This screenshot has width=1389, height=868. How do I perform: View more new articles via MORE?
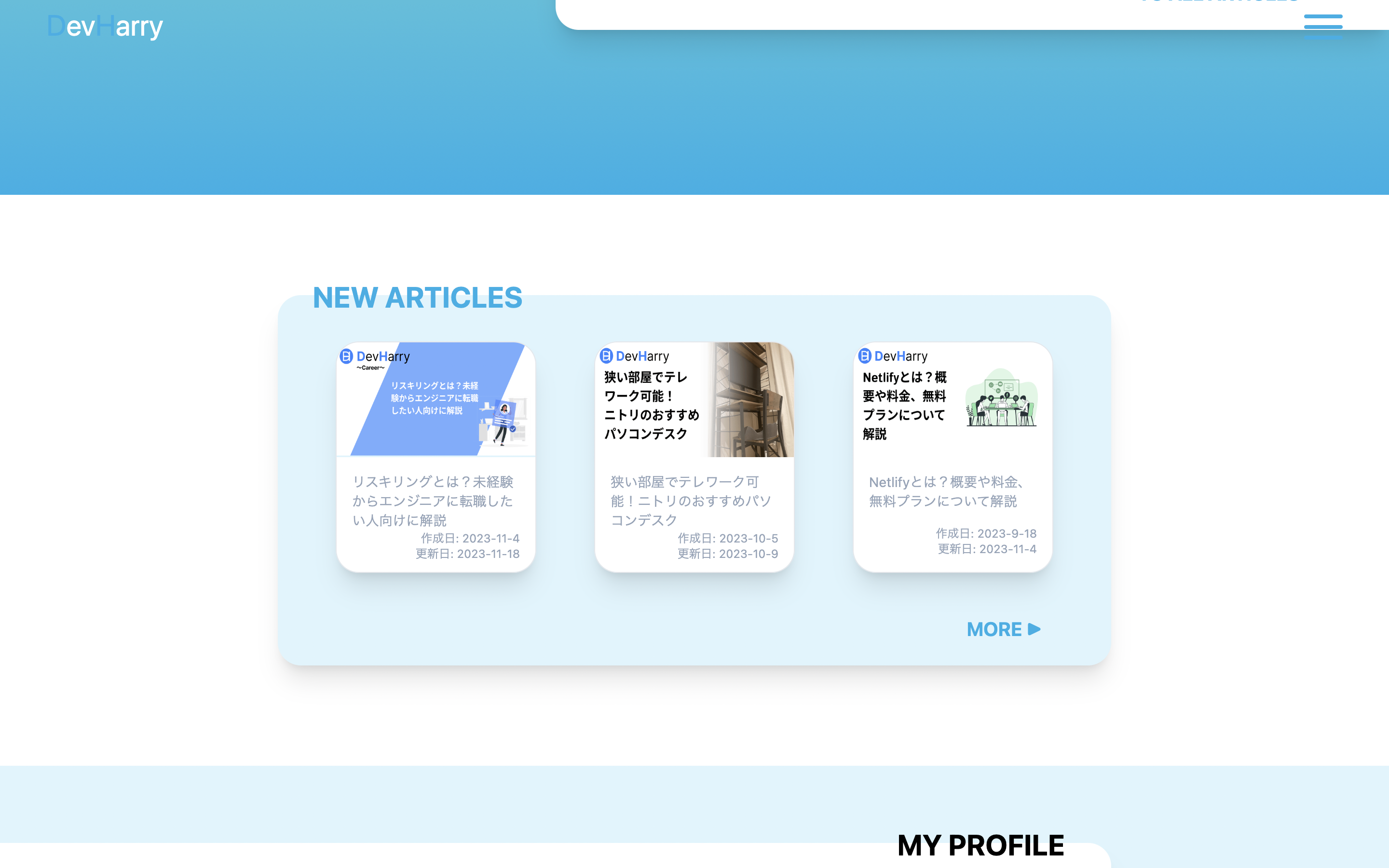[x=1003, y=629]
